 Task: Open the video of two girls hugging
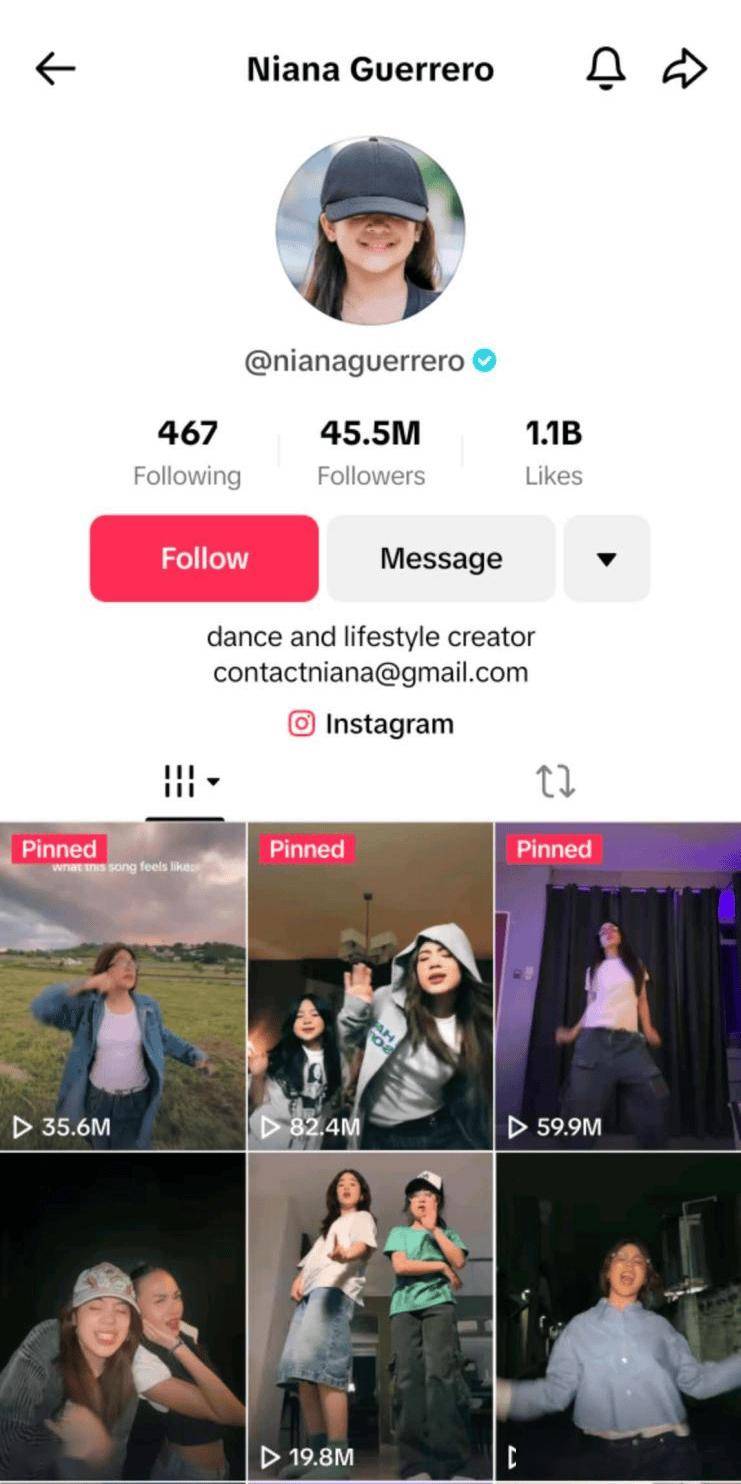click(x=122, y=1315)
